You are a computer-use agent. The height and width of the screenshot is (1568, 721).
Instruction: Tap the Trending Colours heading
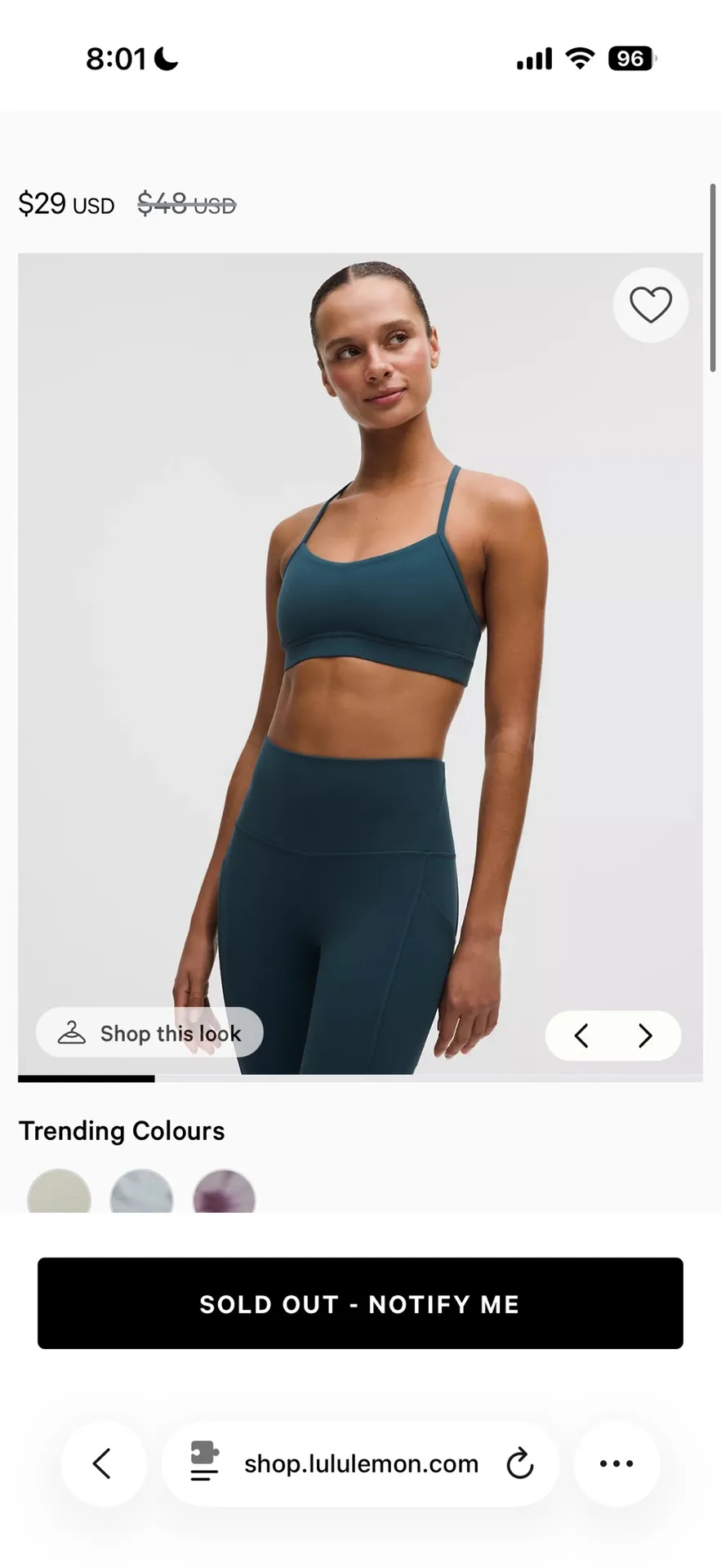122,1131
